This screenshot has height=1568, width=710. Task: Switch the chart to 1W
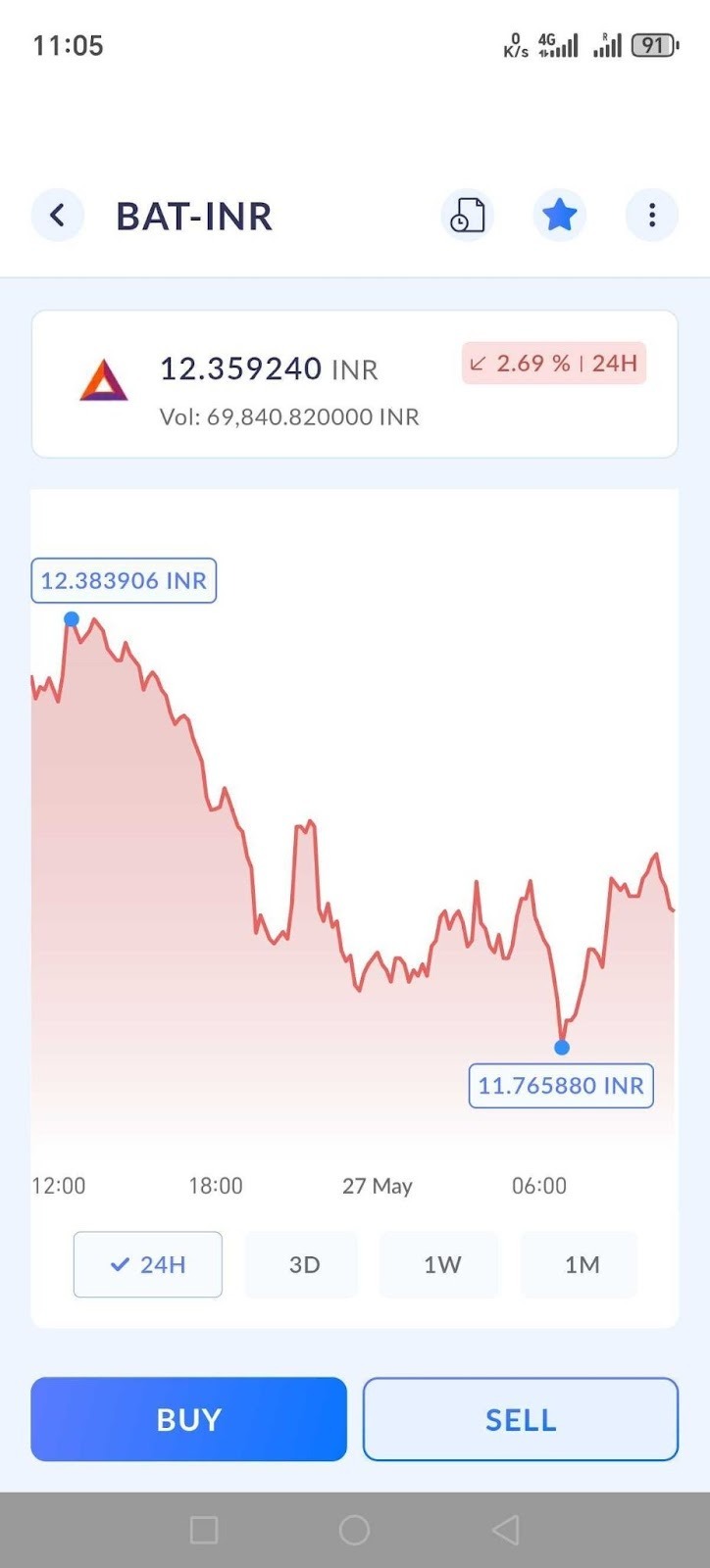click(441, 1264)
